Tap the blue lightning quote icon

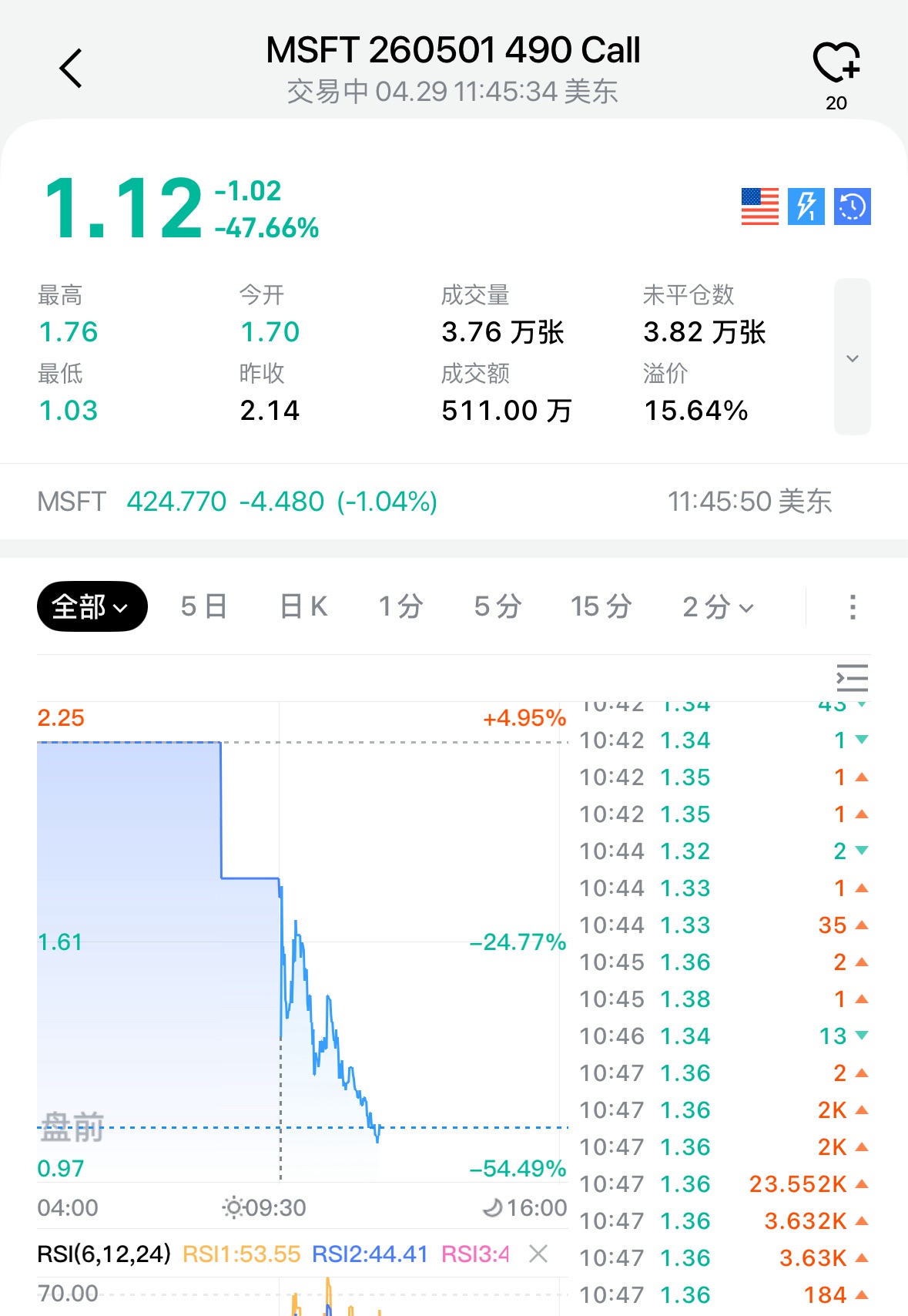click(806, 206)
